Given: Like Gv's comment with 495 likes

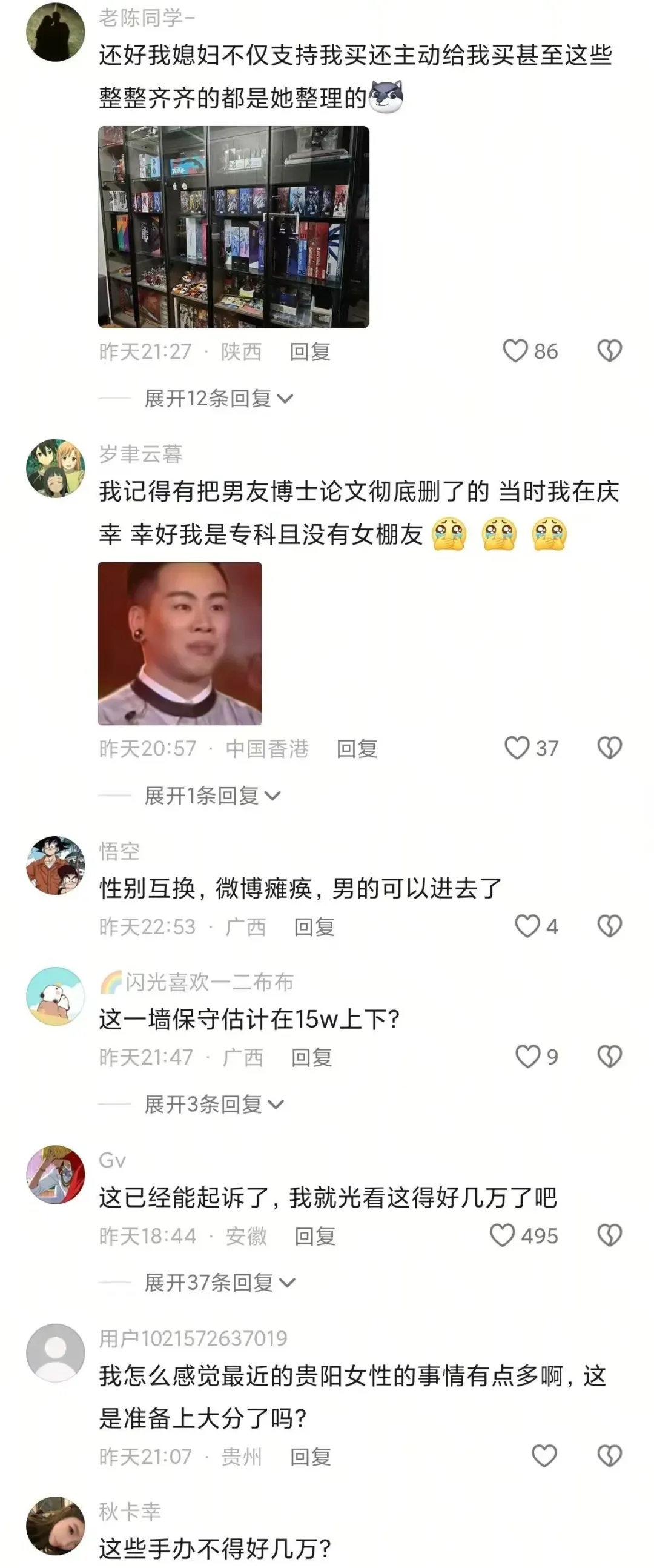Looking at the screenshot, I should tap(503, 1235).
